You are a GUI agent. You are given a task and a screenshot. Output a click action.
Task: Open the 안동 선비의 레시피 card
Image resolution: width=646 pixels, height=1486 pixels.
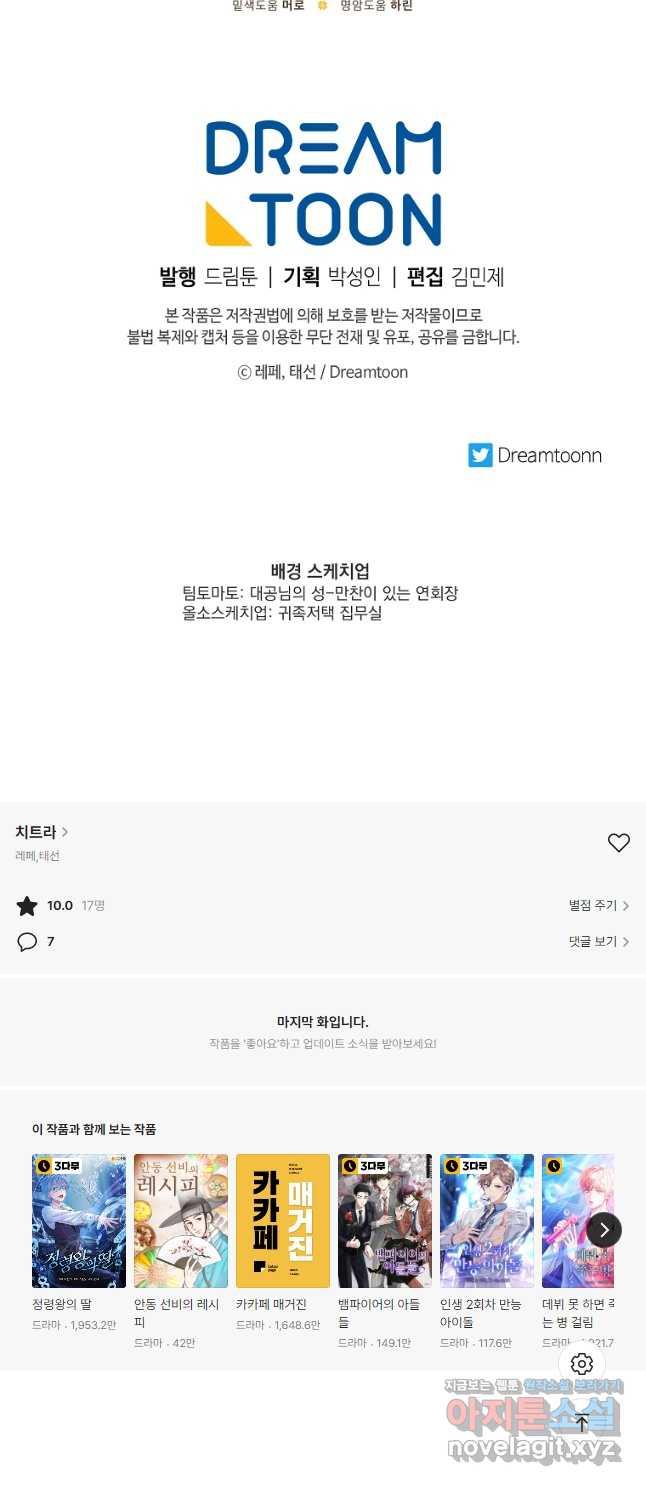pyautogui.click(x=181, y=1221)
